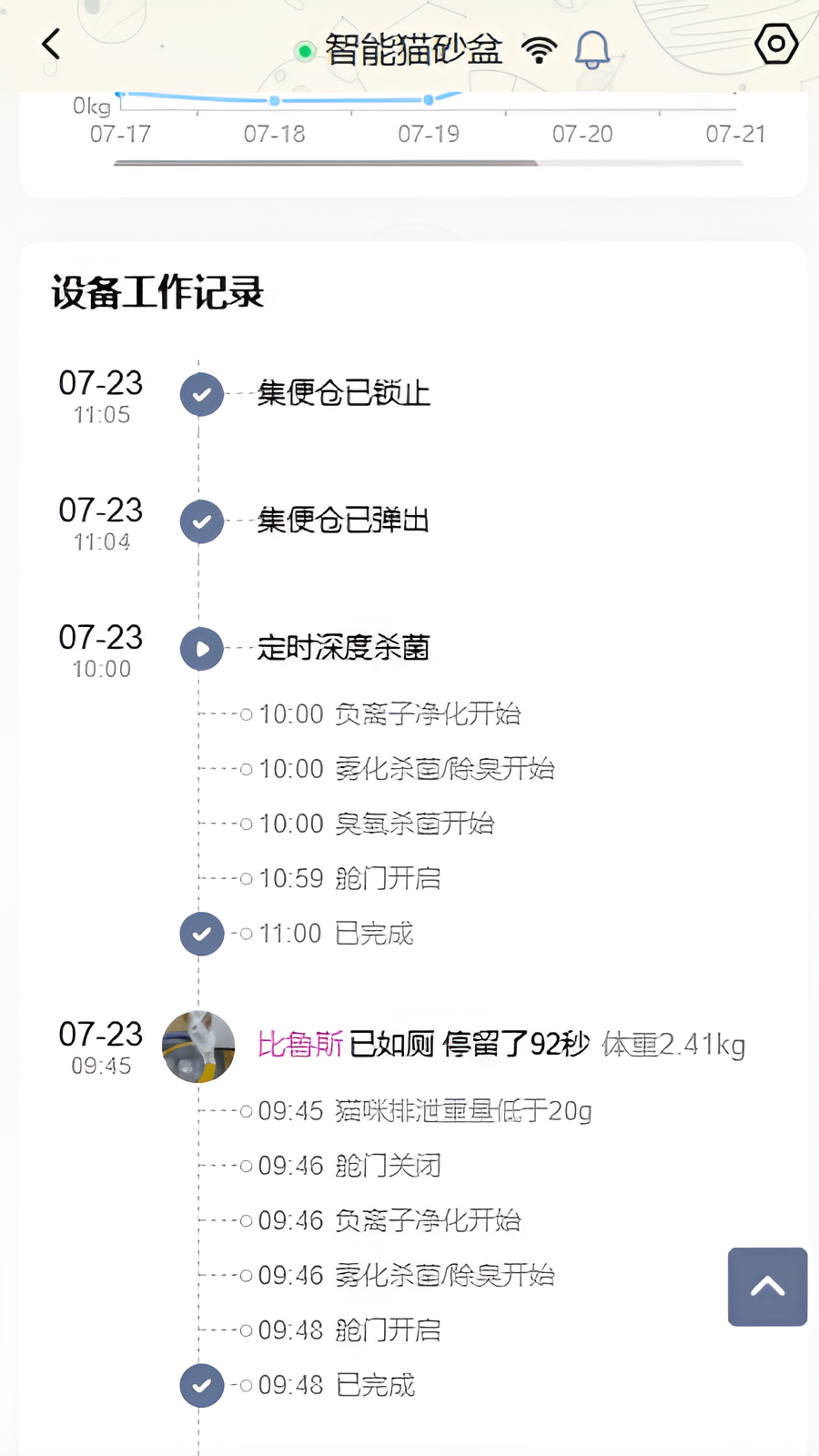Tap the play icon for 定时深度杀菌
Image resolution: width=819 pixels, height=1456 pixels.
click(201, 648)
